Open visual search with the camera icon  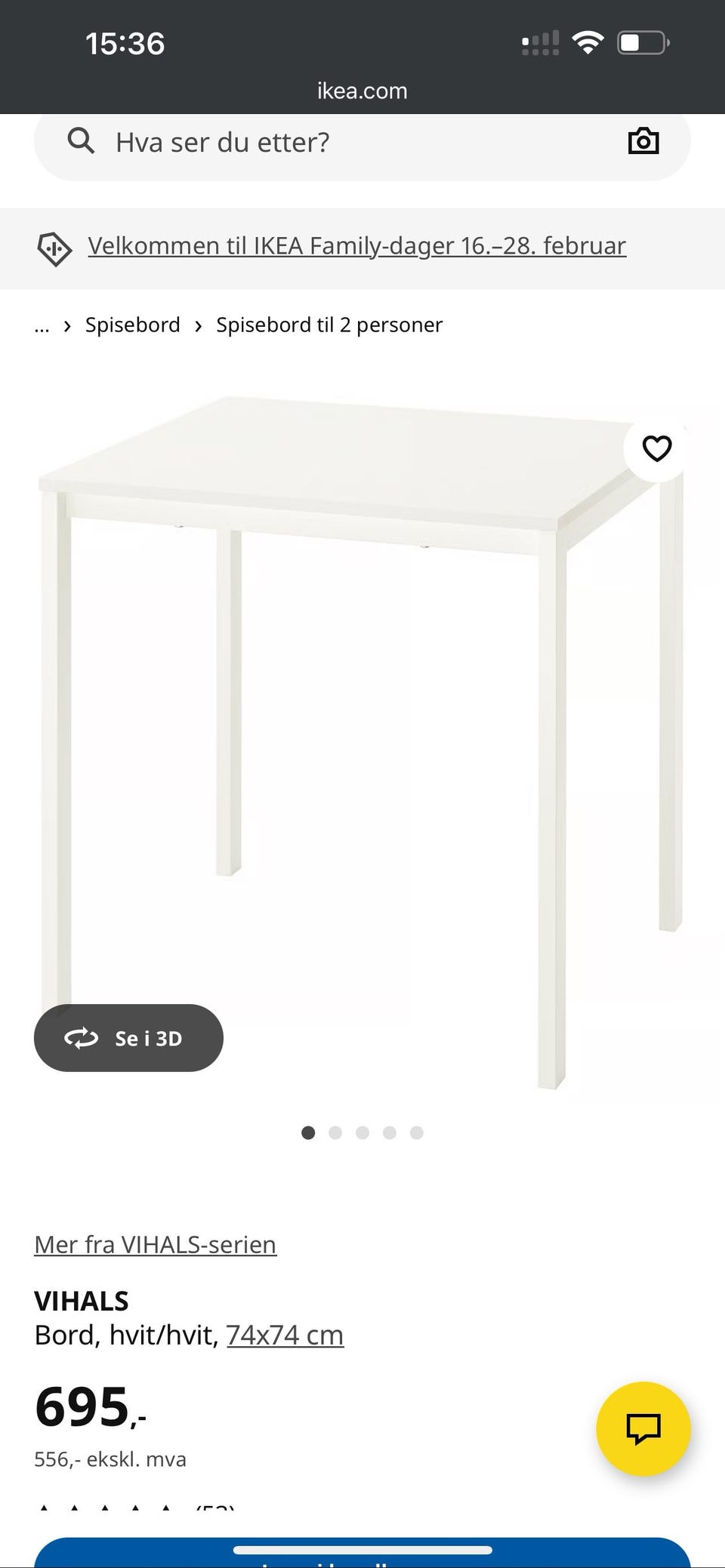coord(643,141)
